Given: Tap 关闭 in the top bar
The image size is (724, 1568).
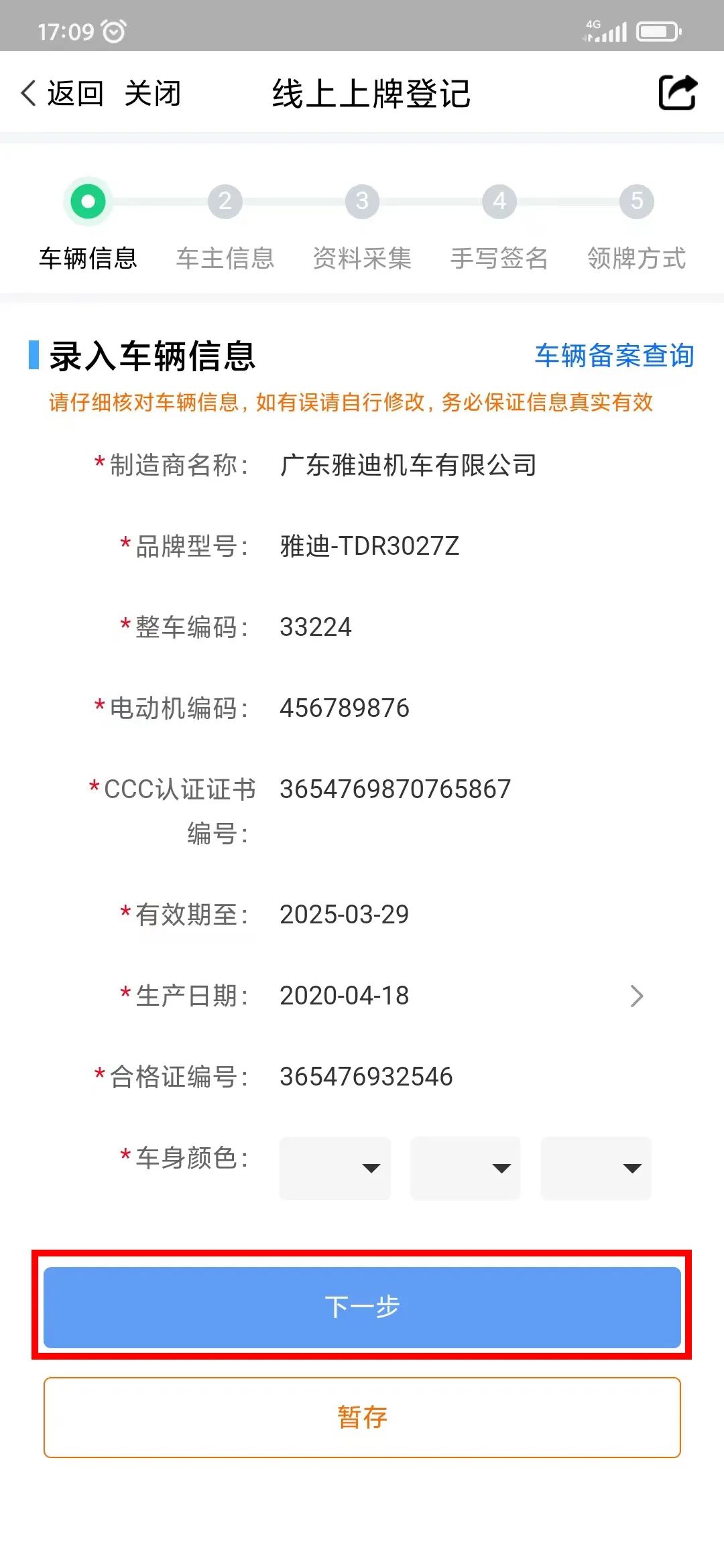Looking at the screenshot, I should [153, 93].
